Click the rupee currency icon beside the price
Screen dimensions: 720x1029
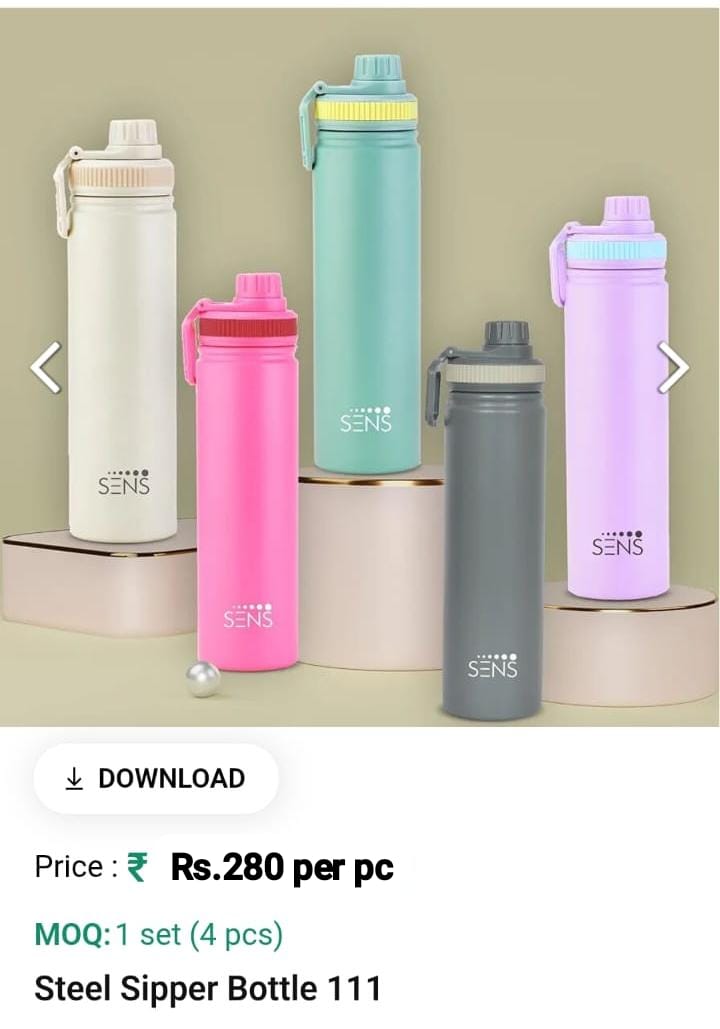tap(138, 867)
